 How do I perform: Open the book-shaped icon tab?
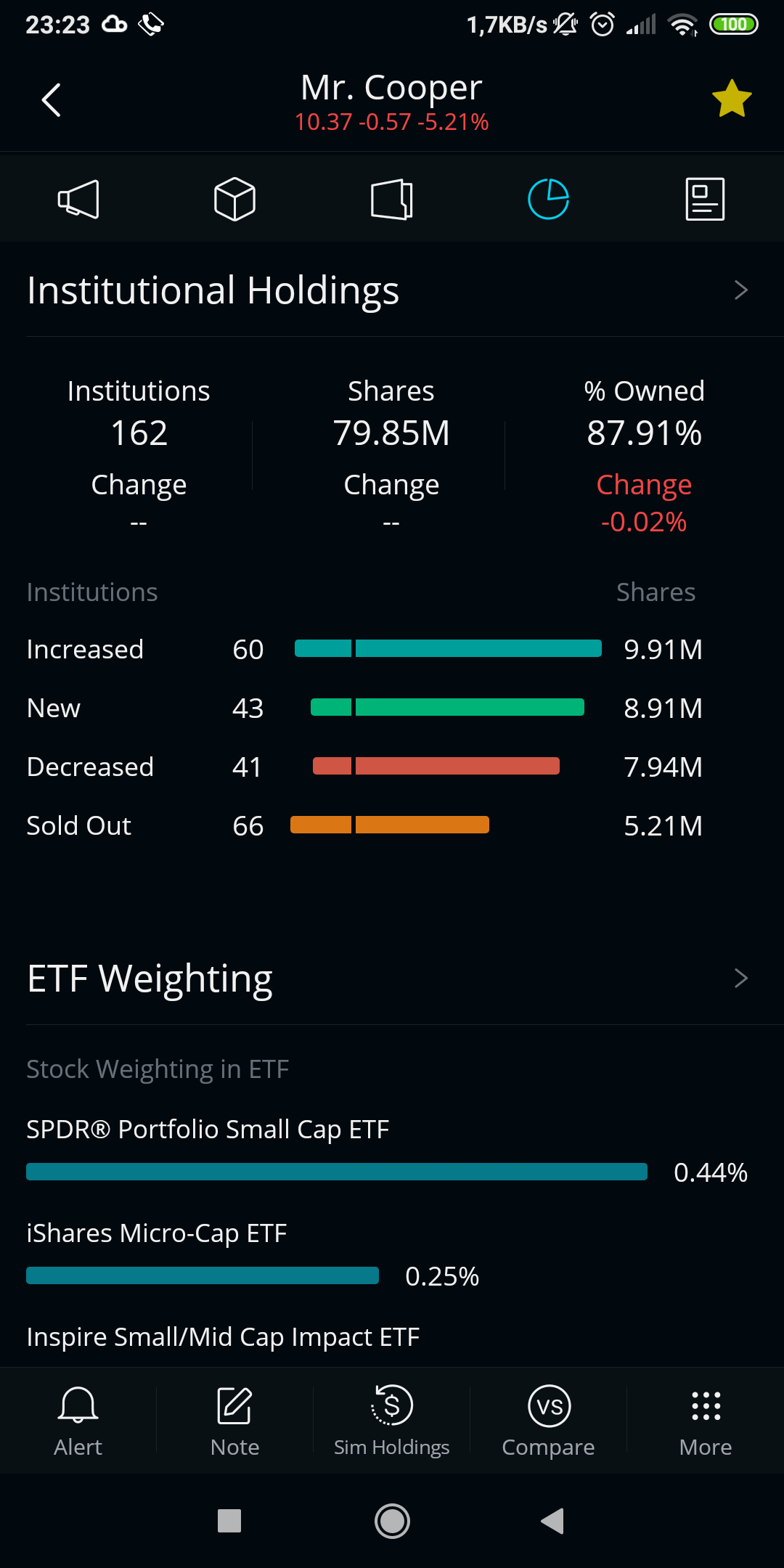point(391,199)
